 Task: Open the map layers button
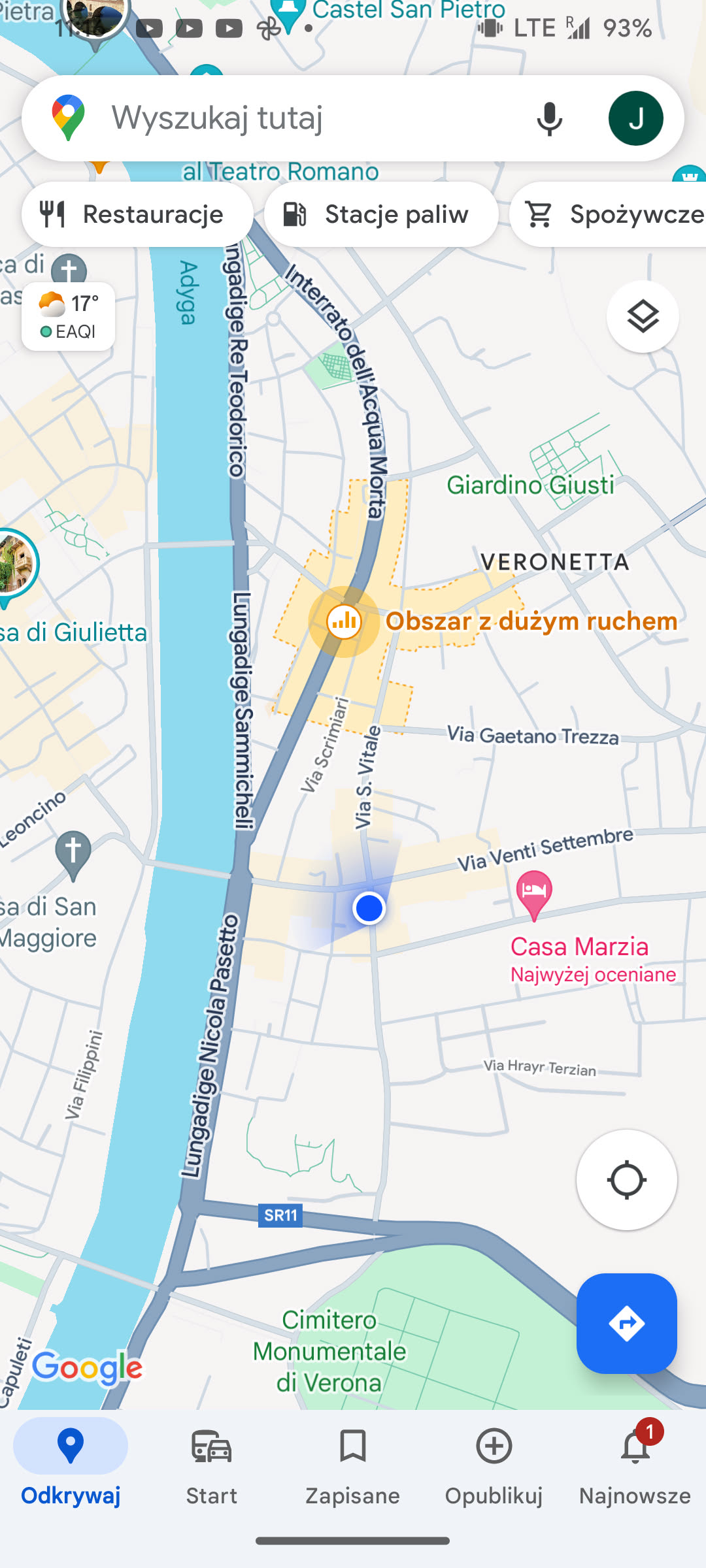coord(643,317)
